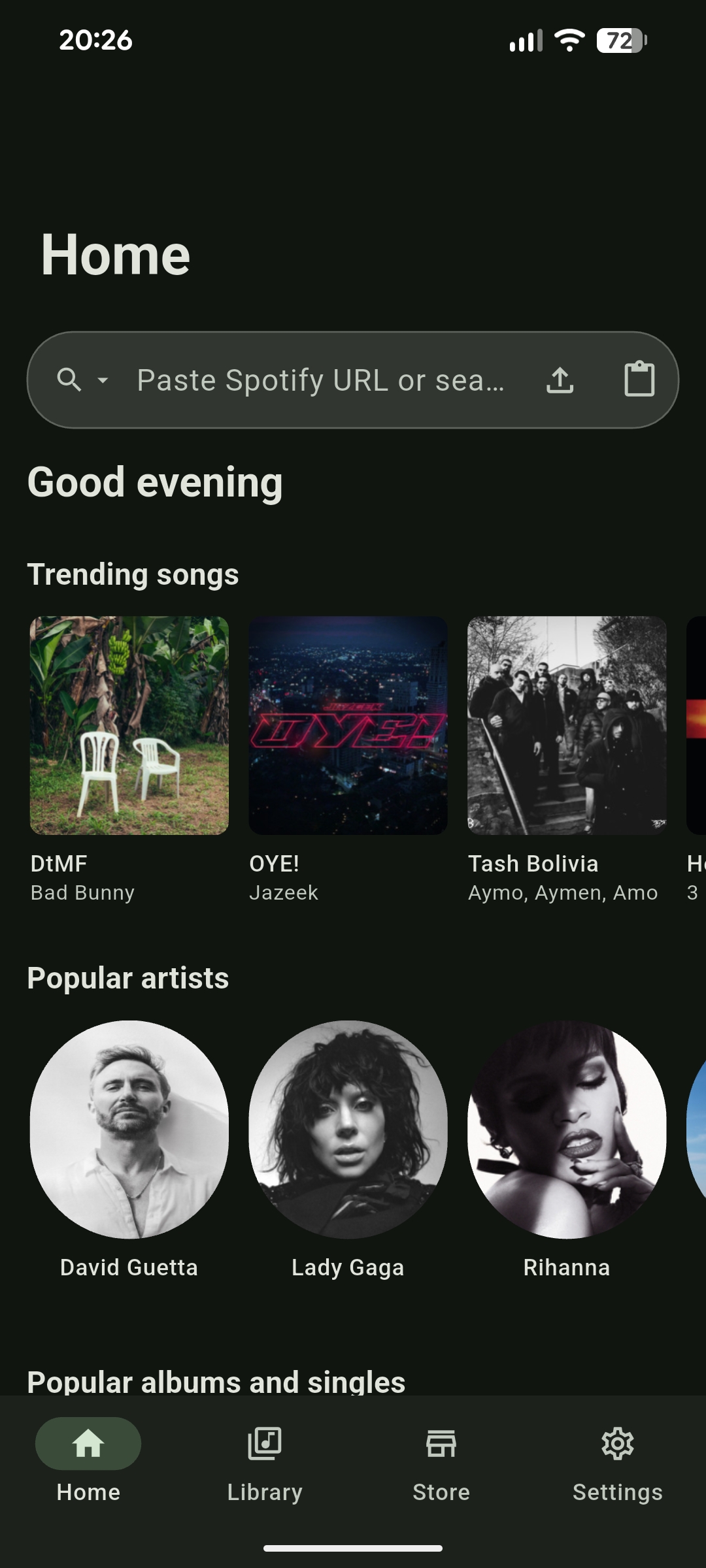Expand the search mode chevron
Viewport: 706px width, 1568px height.
(103, 381)
